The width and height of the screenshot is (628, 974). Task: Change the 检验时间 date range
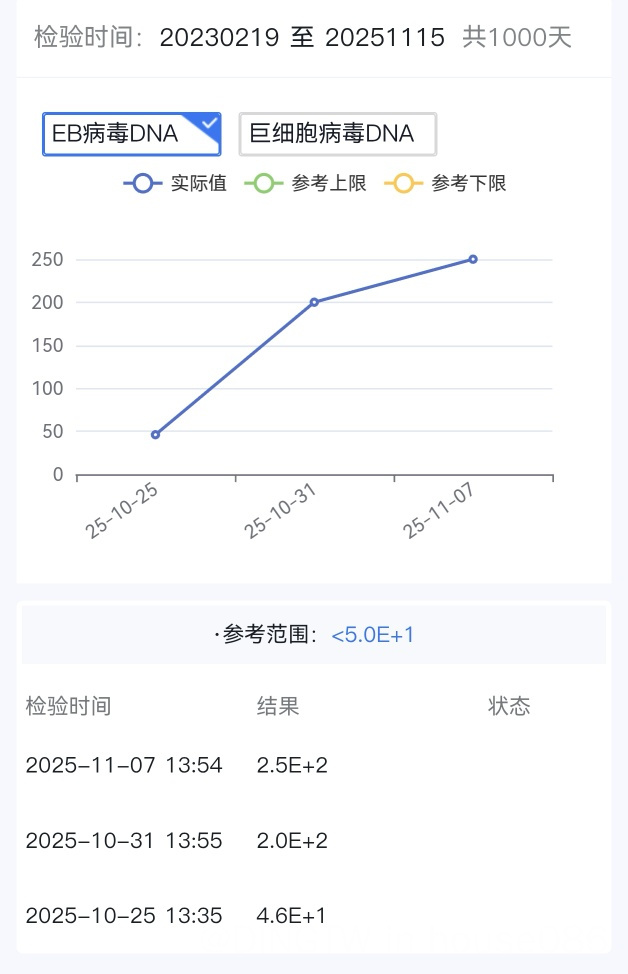coord(302,38)
